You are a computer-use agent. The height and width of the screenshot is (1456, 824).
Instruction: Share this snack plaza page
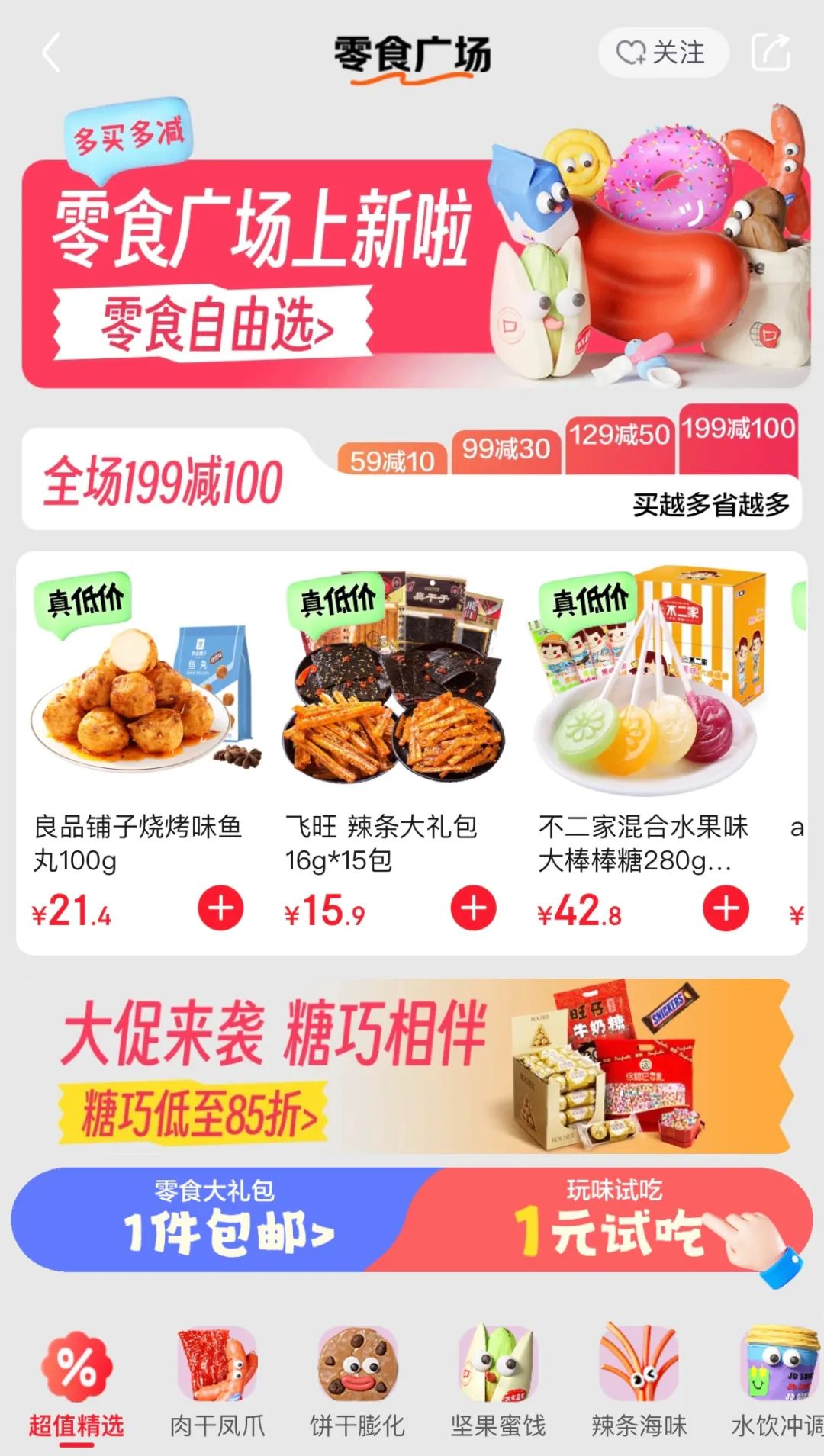pos(771,53)
